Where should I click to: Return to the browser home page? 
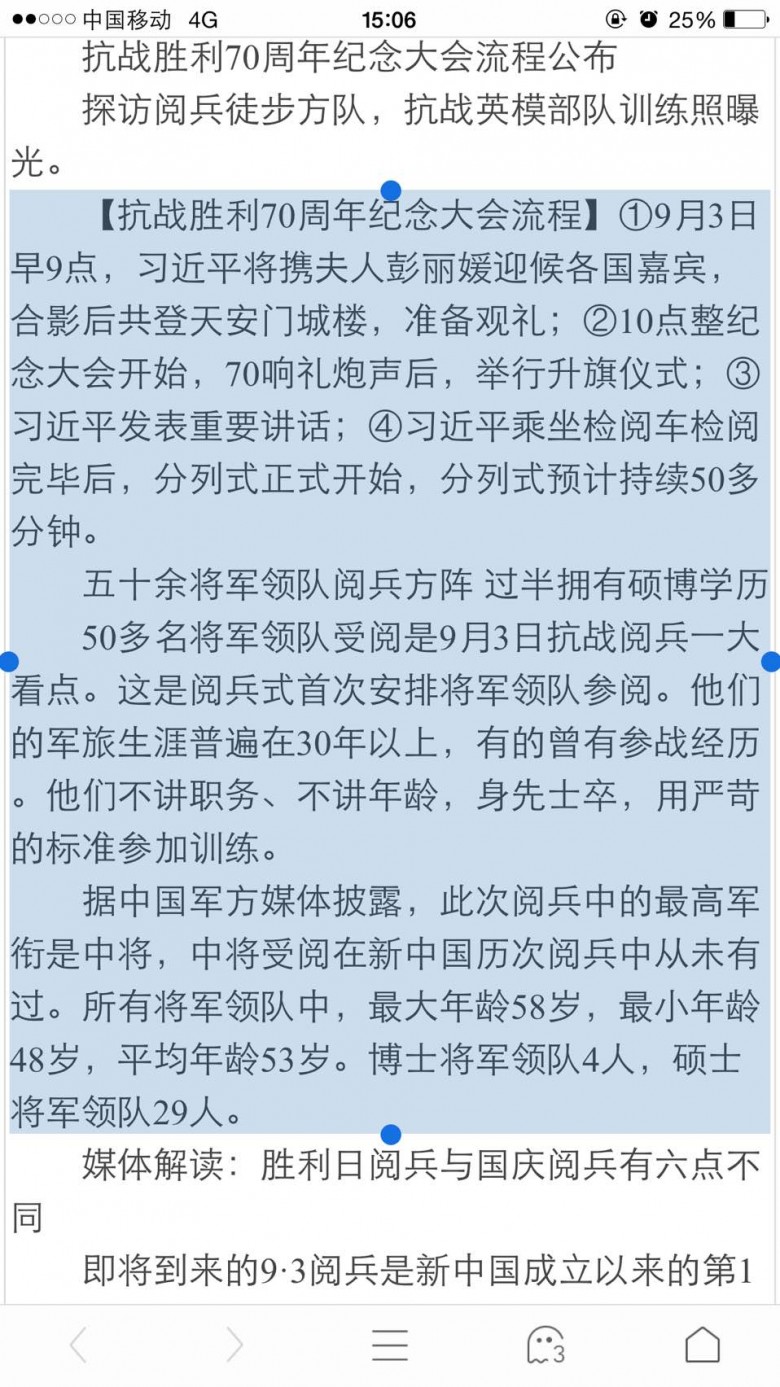[x=702, y=1345]
